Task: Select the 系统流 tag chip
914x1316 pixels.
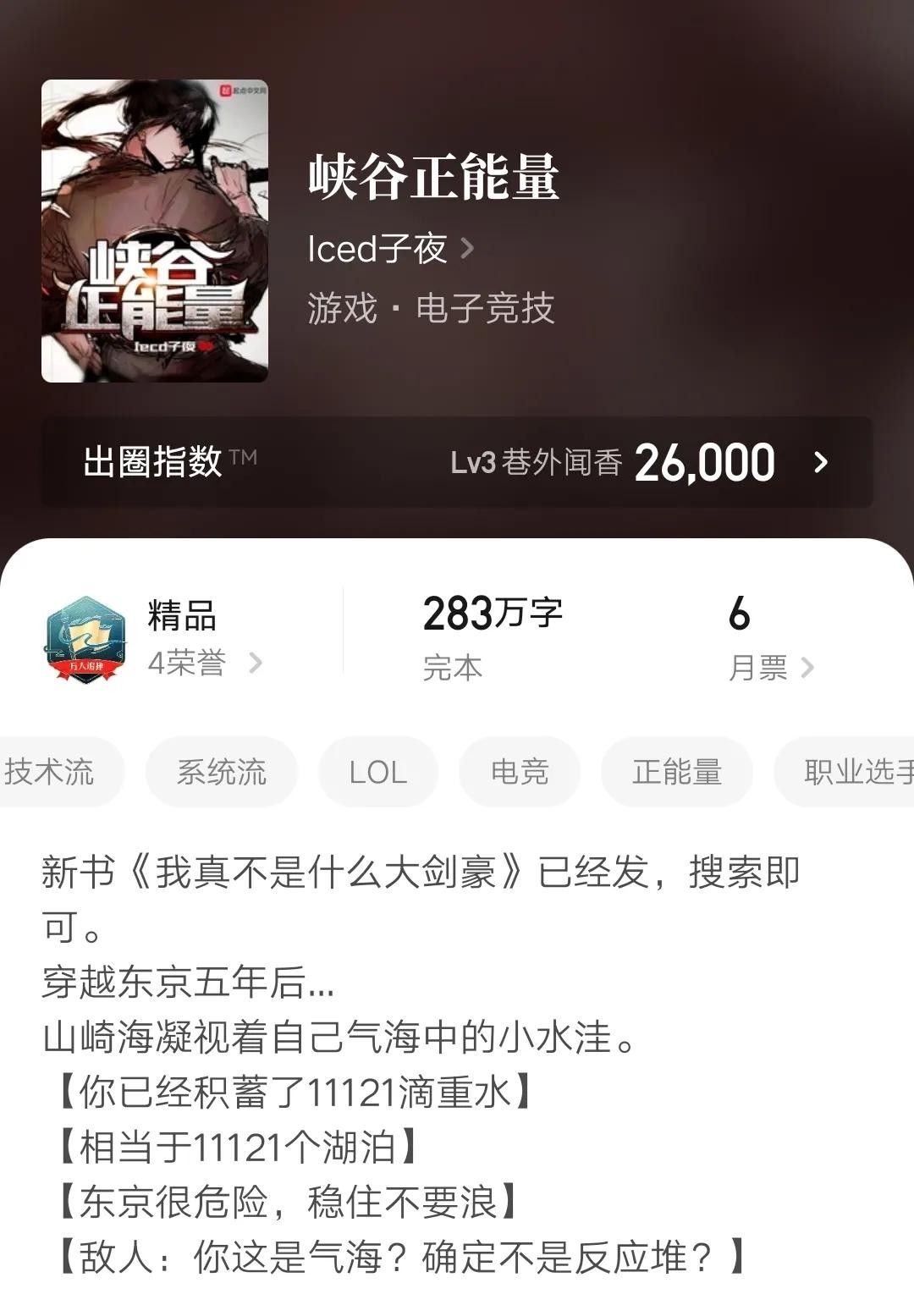Action: [222, 772]
